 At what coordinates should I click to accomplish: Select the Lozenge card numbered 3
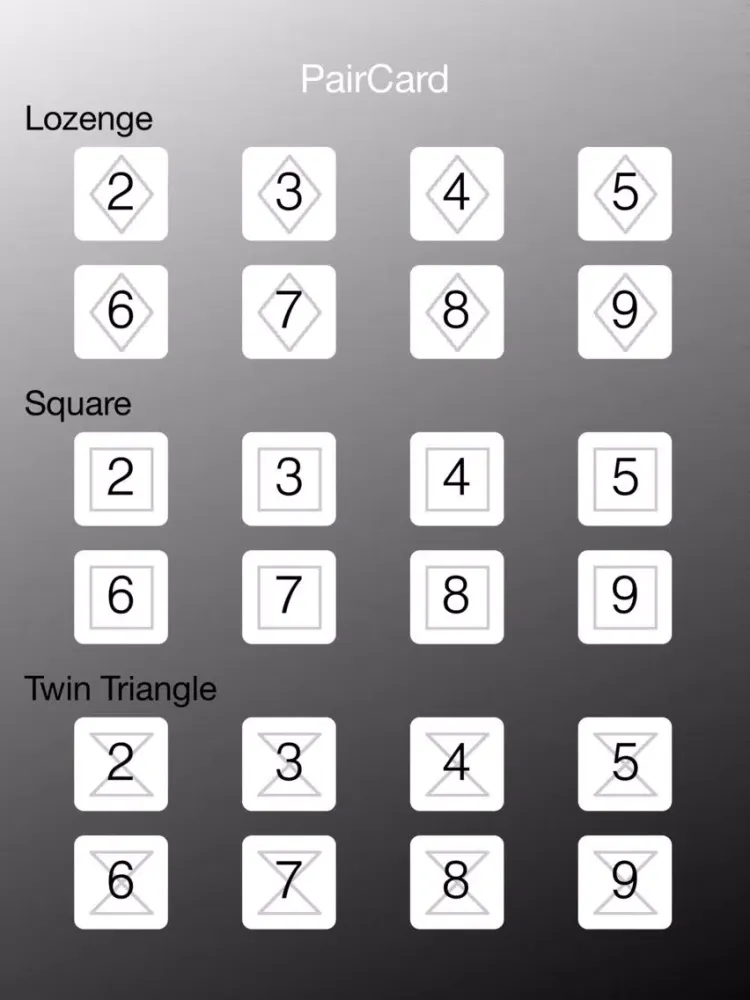(288, 195)
